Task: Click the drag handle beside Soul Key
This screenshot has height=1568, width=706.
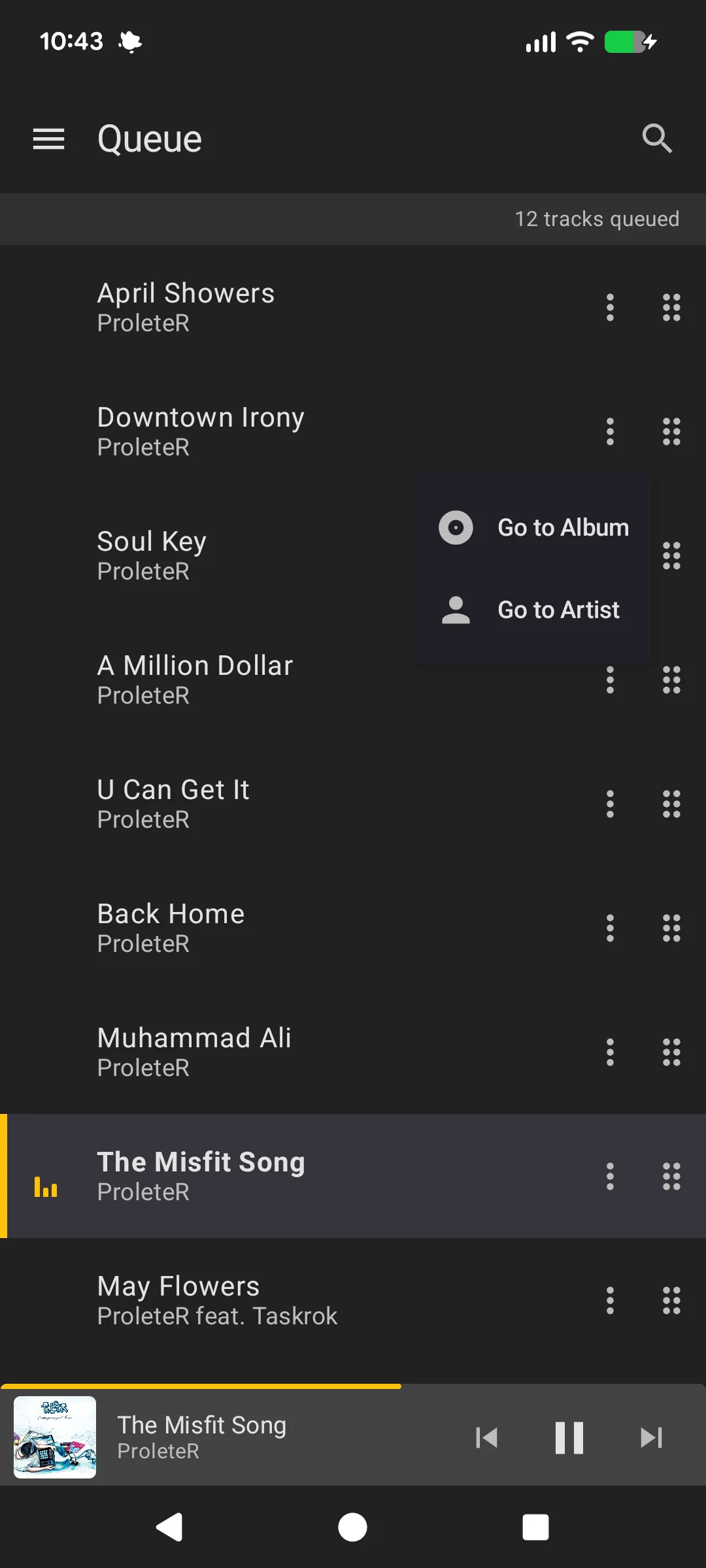Action: point(671,555)
